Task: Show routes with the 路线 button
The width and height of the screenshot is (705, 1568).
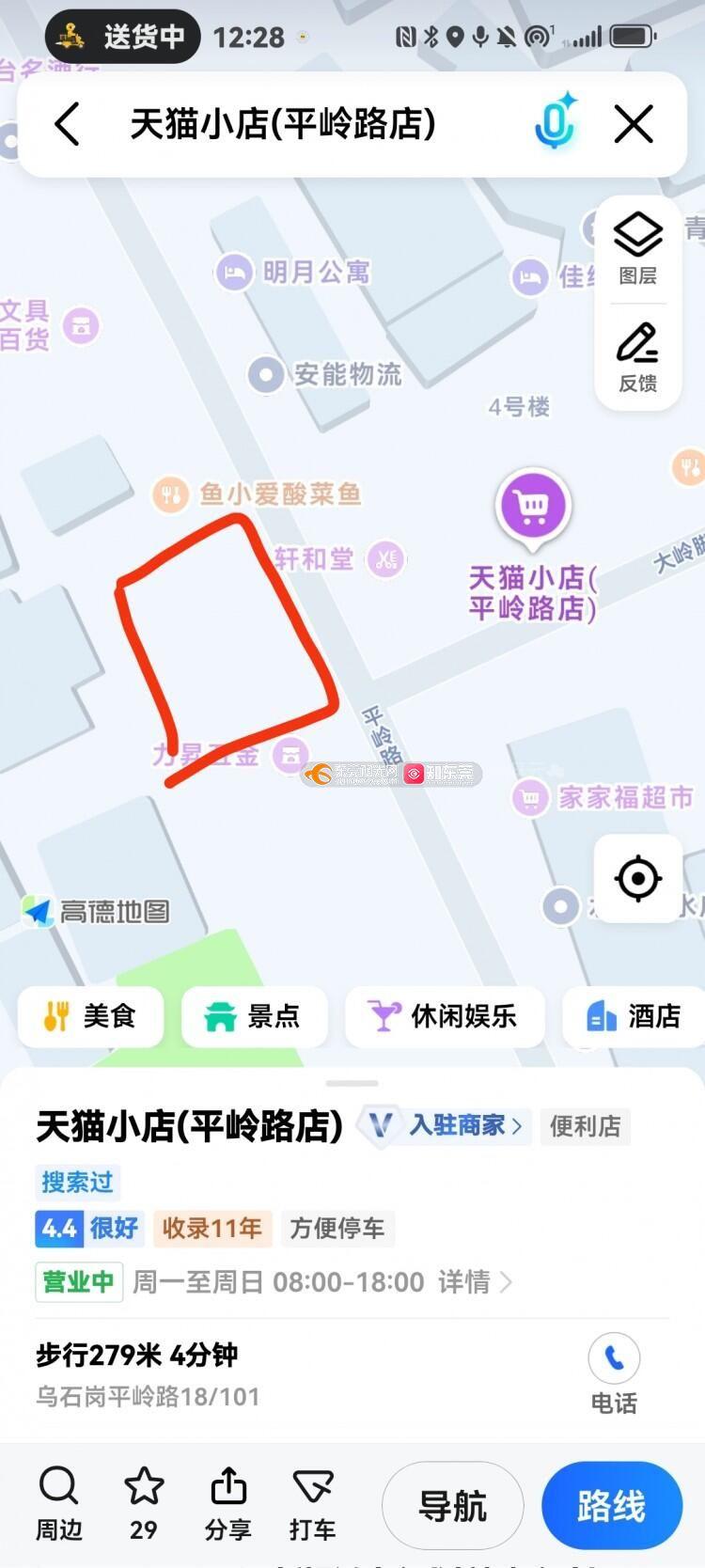Action: coord(612,1506)
